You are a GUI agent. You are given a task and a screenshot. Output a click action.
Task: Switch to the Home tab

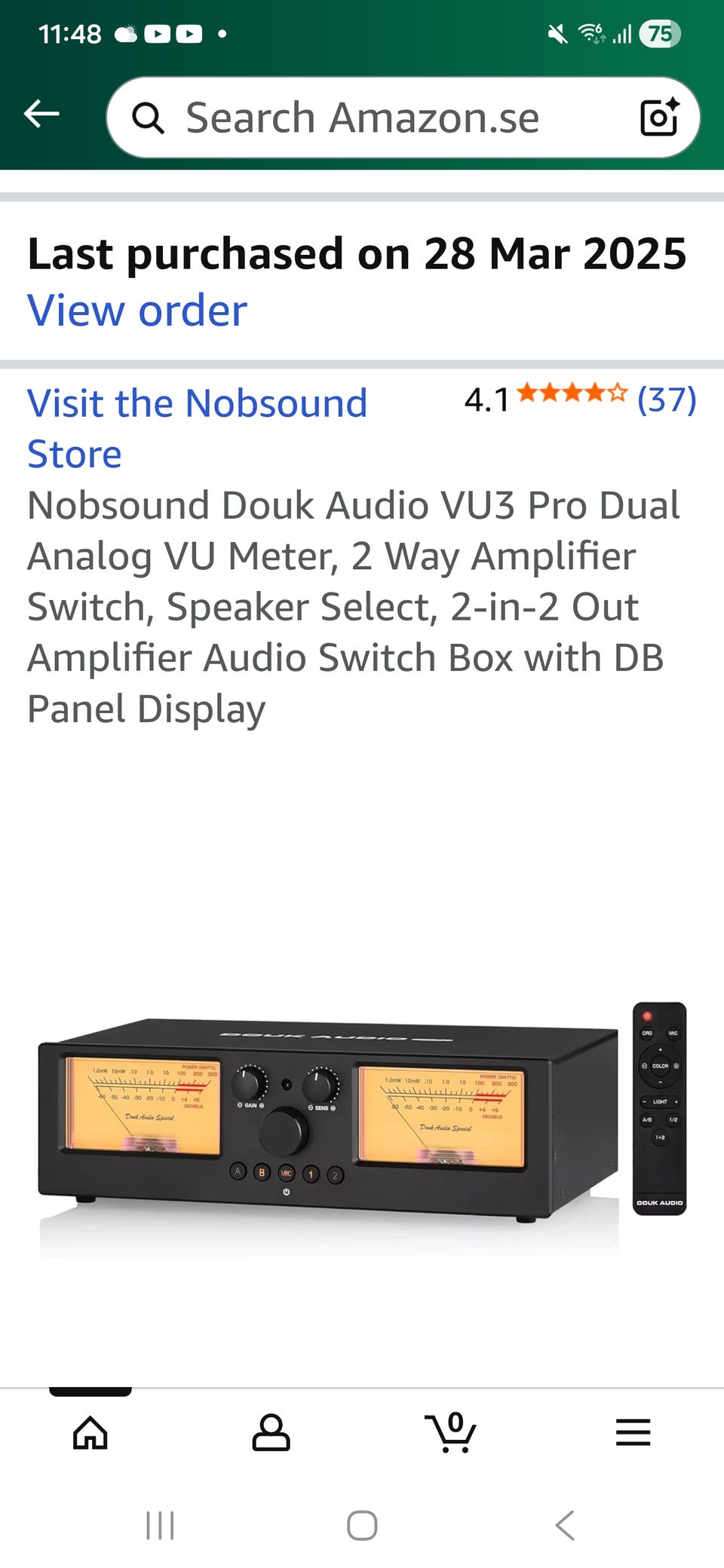(90, 1432)
